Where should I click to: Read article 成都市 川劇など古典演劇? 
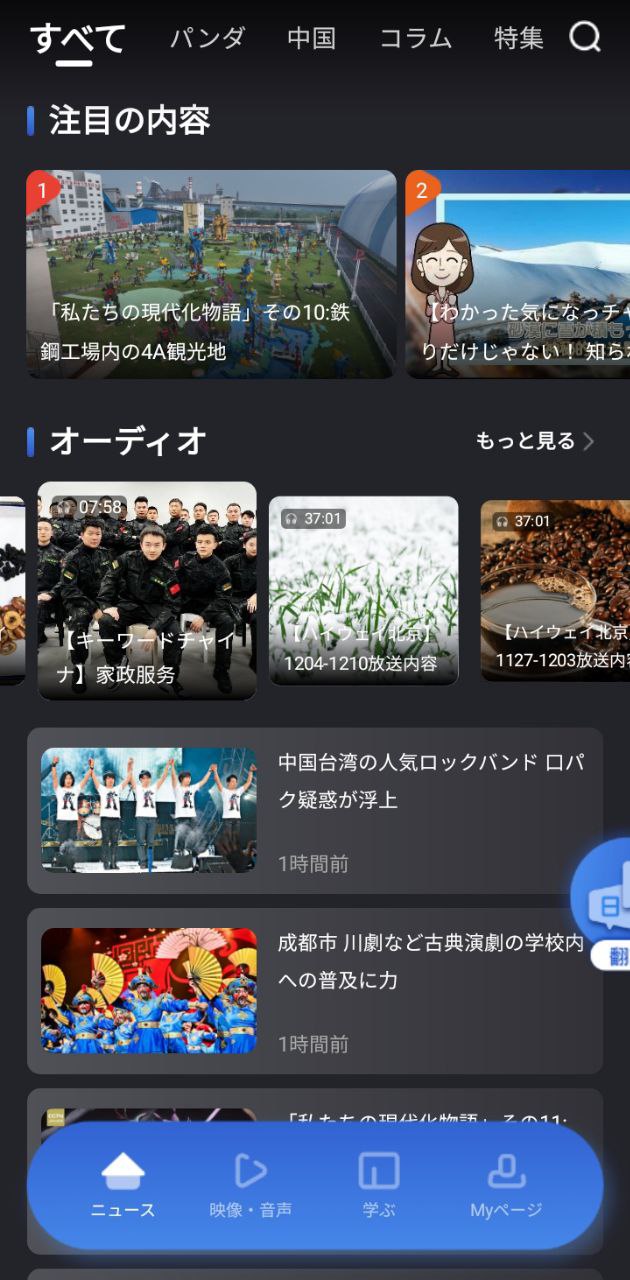click(x=315, y=990)
